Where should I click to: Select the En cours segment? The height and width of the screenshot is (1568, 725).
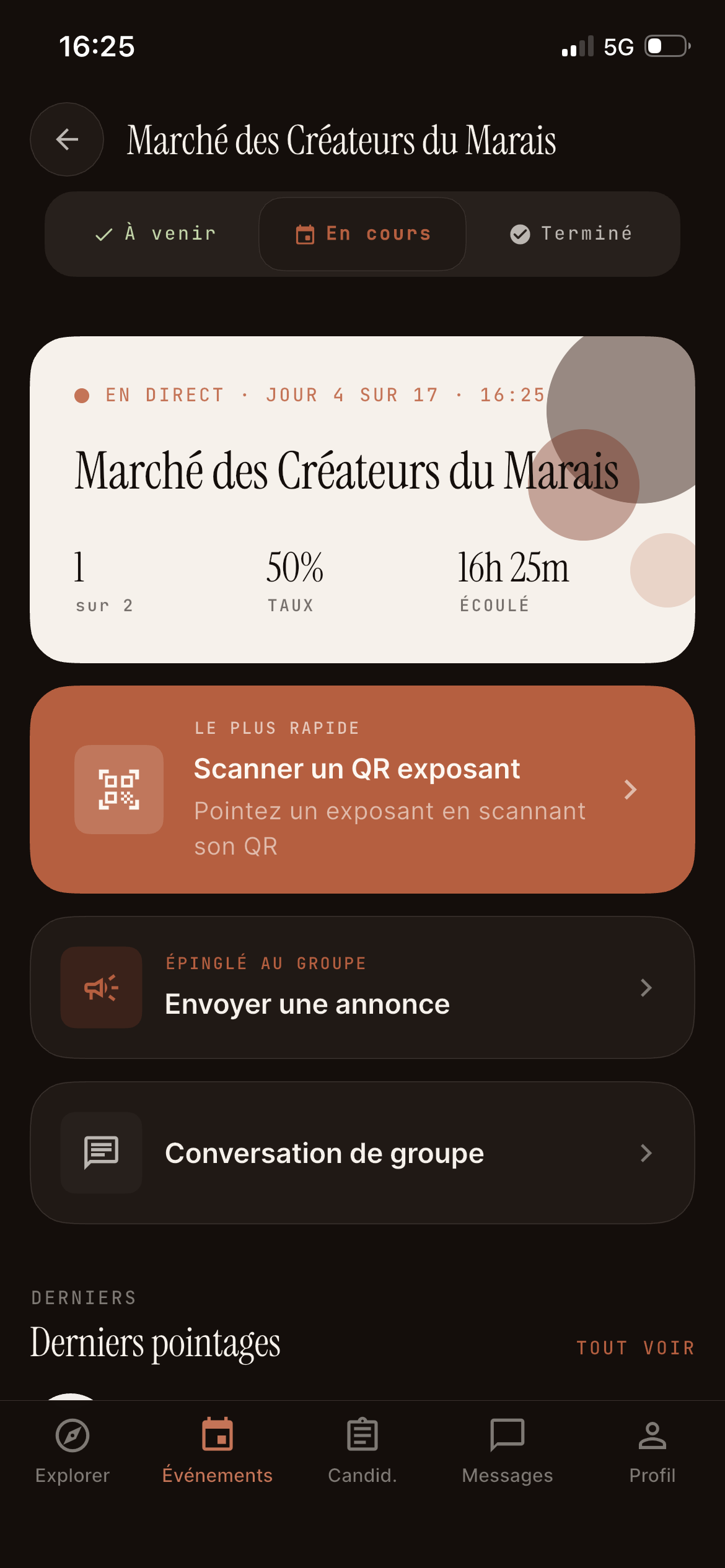pyautogui.click(x=362, y=234)
